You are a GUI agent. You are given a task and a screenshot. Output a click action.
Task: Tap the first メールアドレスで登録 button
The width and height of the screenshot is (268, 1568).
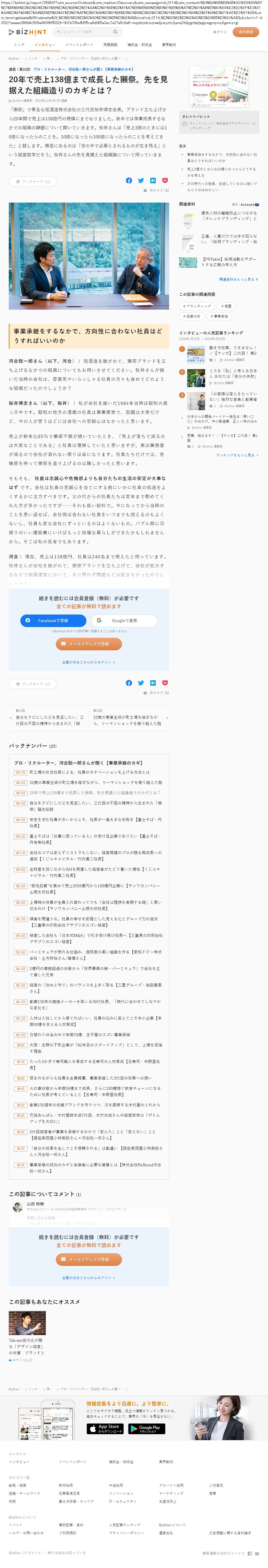click(x=88, y=643)
